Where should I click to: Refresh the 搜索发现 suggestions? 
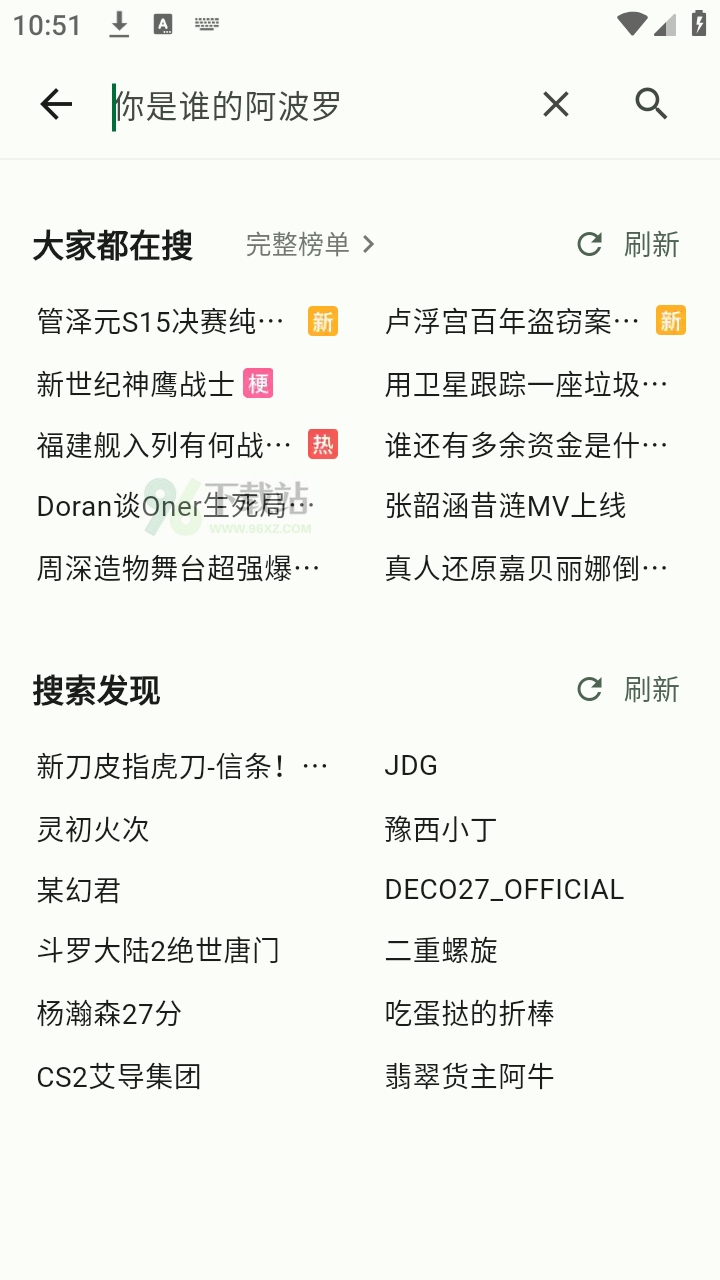point(629,689)
